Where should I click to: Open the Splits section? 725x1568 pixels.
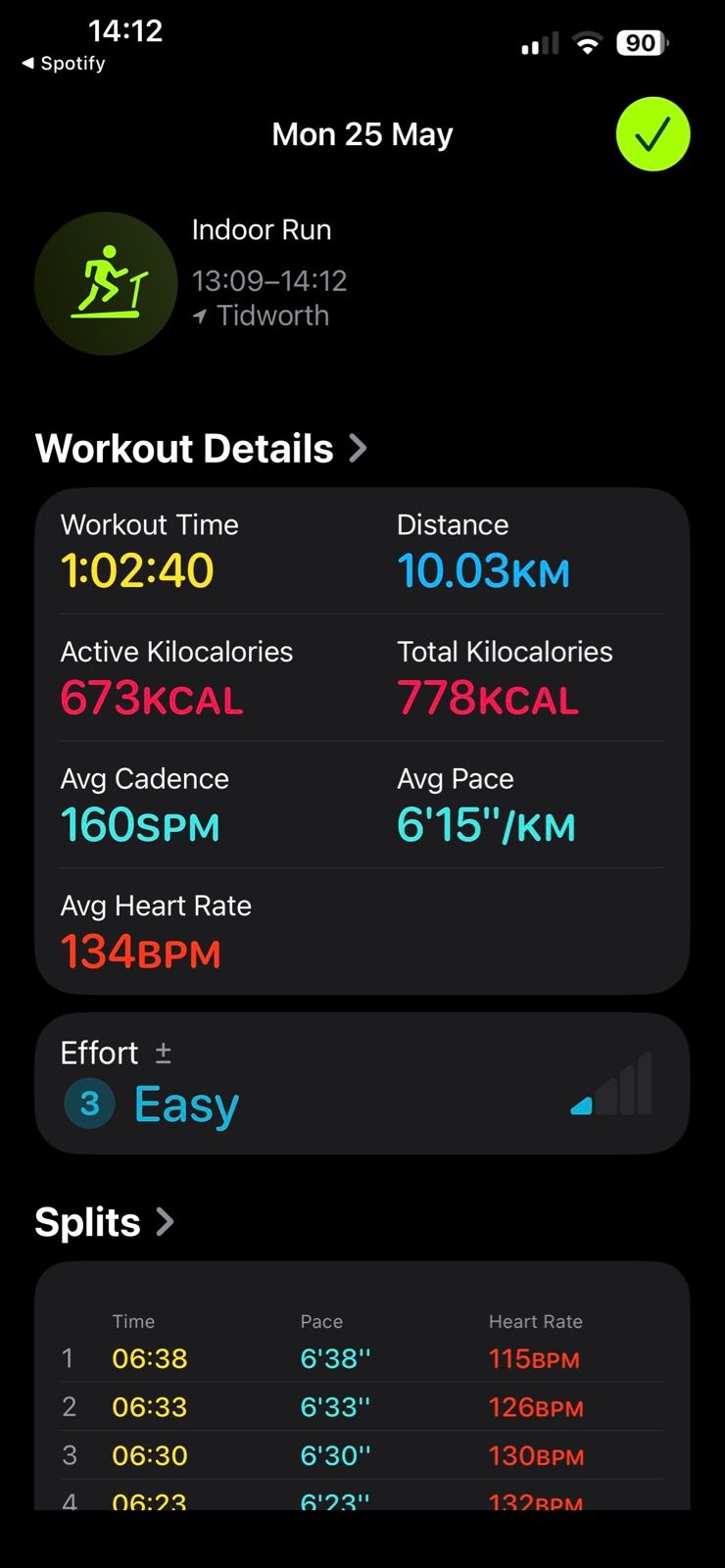tap(105, 1222)
